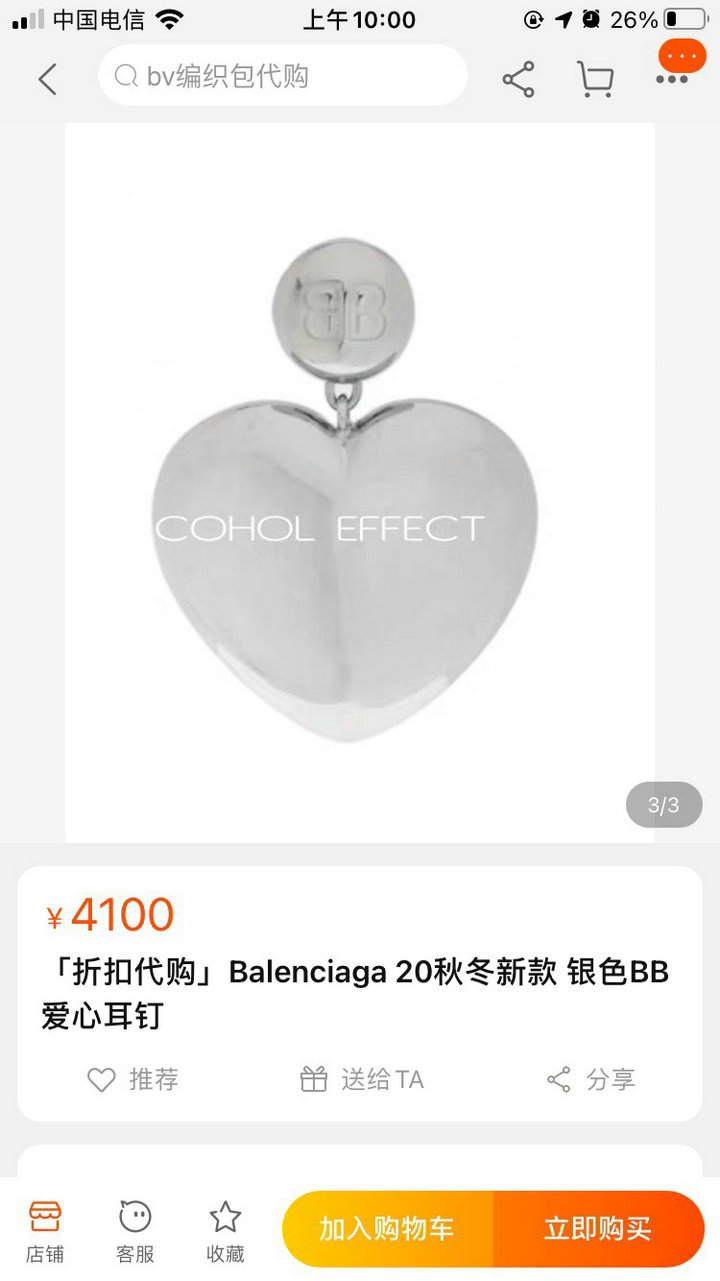Share this product from the top bar
720x1281 pixels.
[518, 79]
